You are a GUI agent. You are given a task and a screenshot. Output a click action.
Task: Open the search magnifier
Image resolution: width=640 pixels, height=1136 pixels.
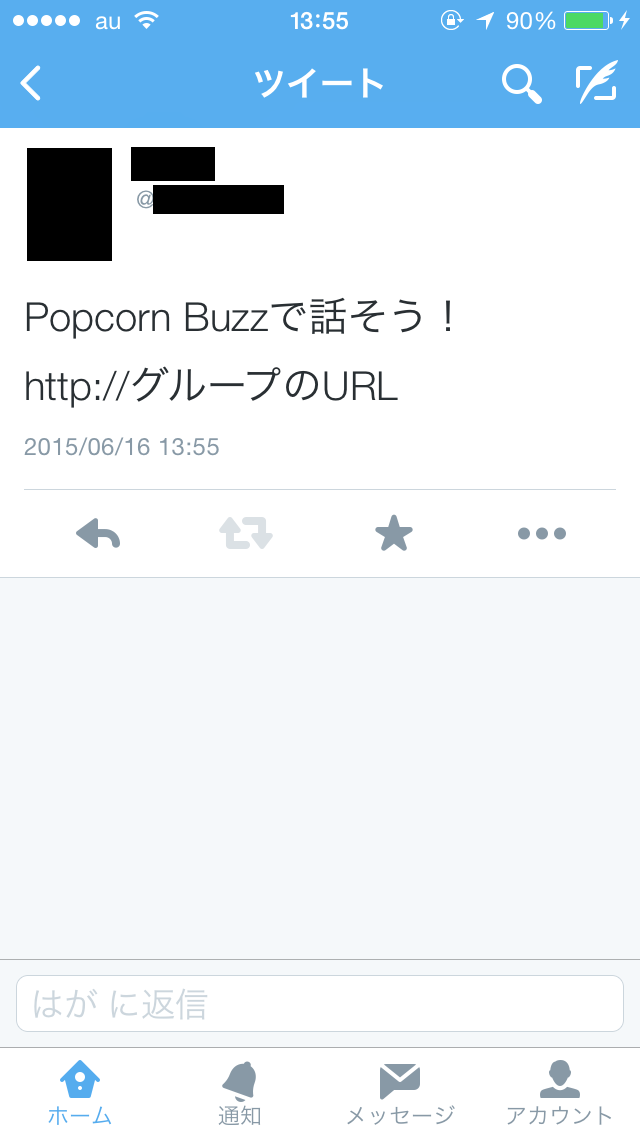click(x=520, y=84)
